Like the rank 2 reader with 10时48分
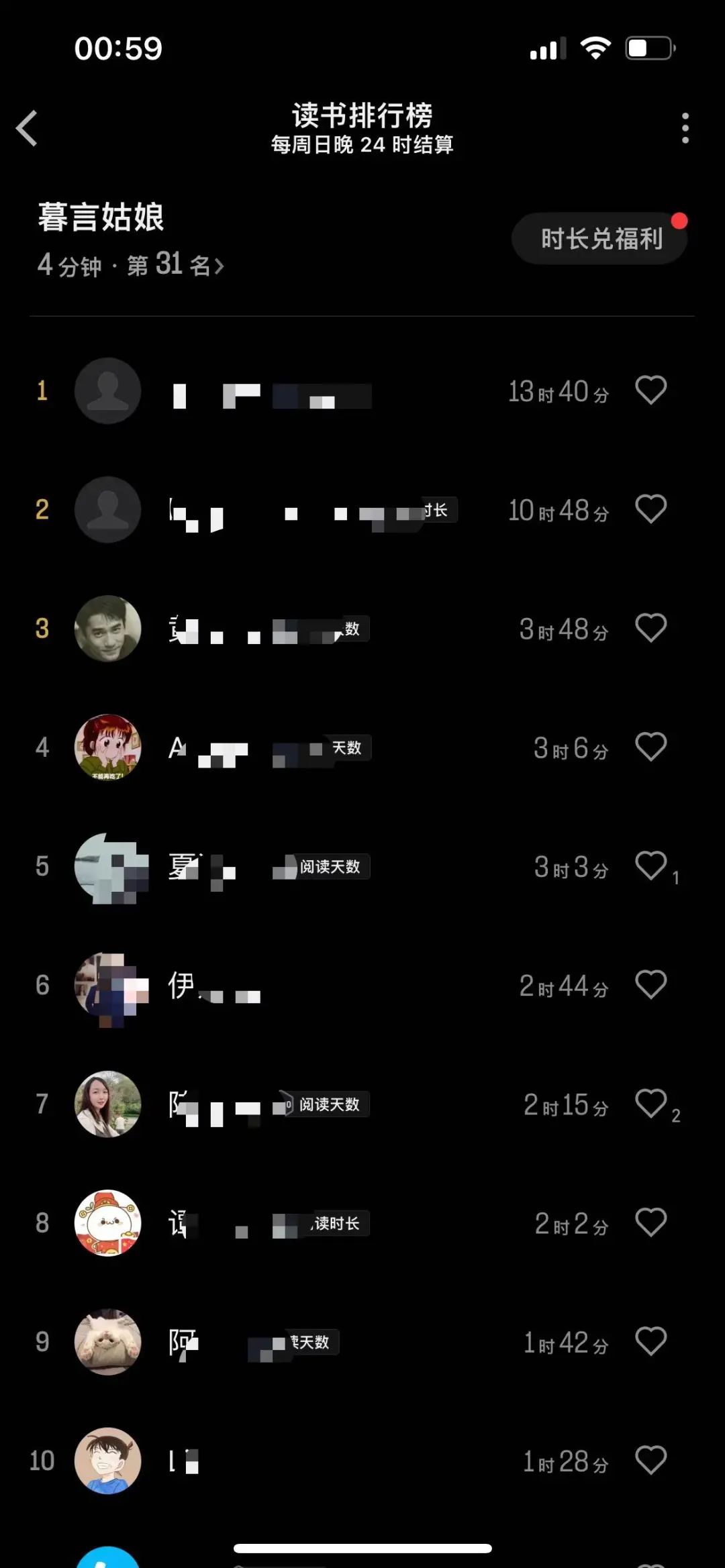725x1568 pixels. point(650,509)
